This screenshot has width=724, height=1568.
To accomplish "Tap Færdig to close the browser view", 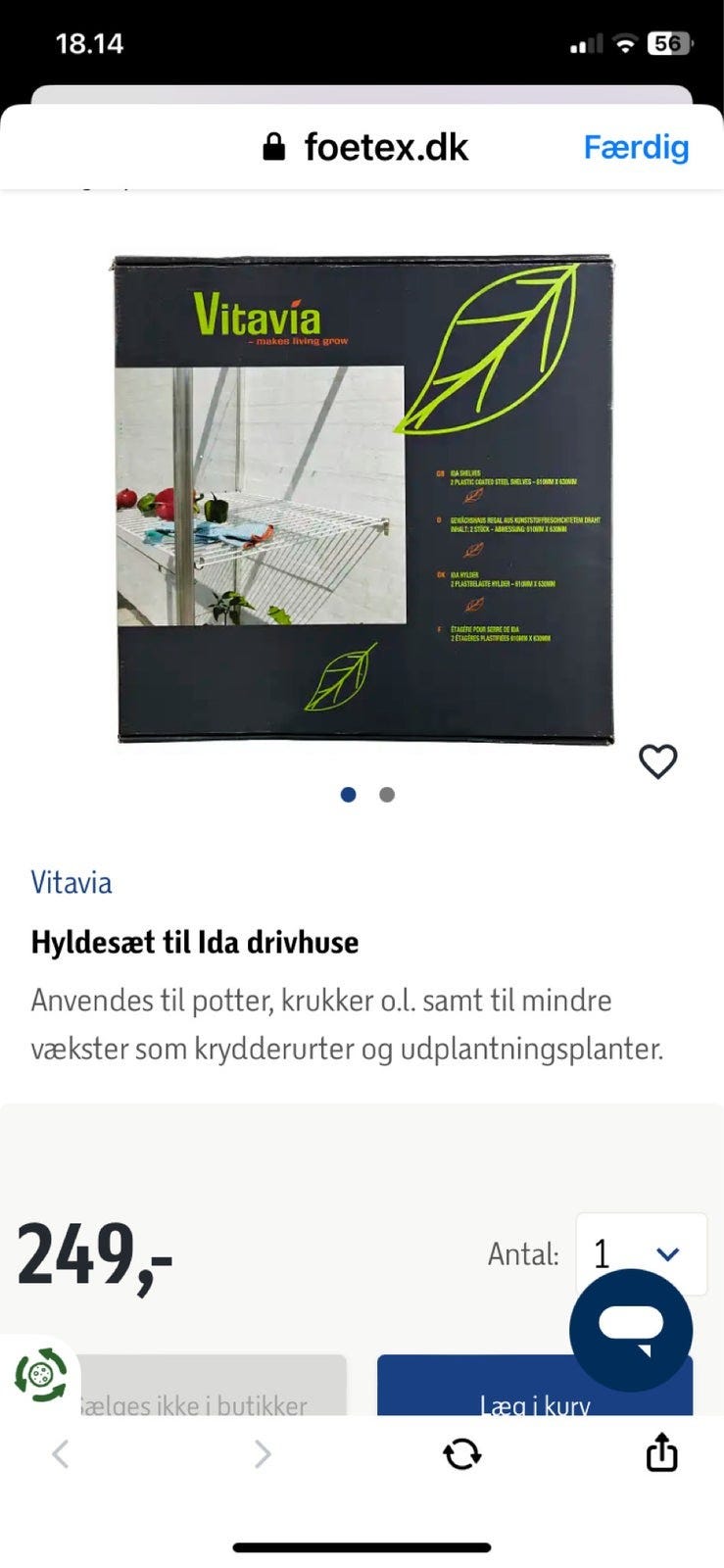I will [637, 147].
